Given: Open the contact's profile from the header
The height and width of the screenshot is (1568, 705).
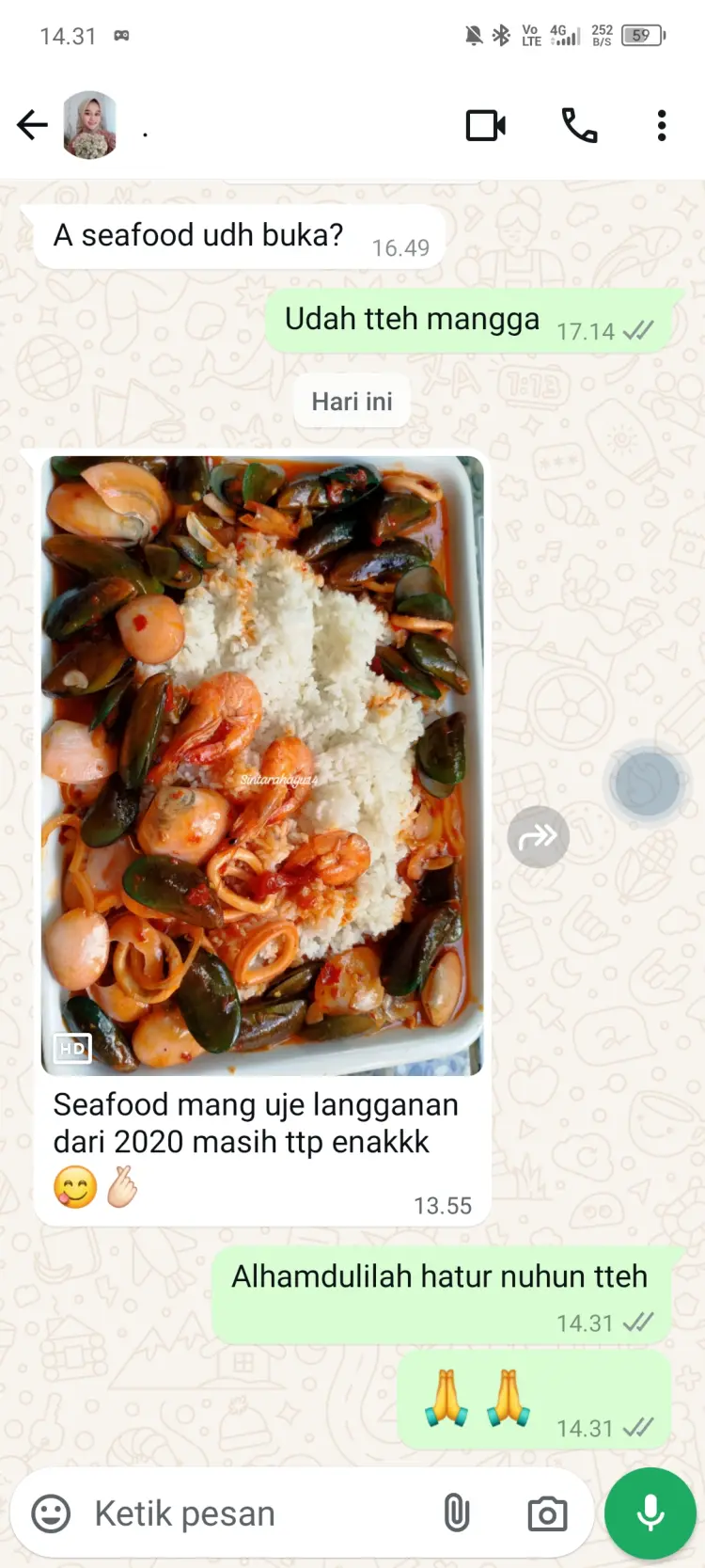Looking at the screenshot, I should 90,124.
